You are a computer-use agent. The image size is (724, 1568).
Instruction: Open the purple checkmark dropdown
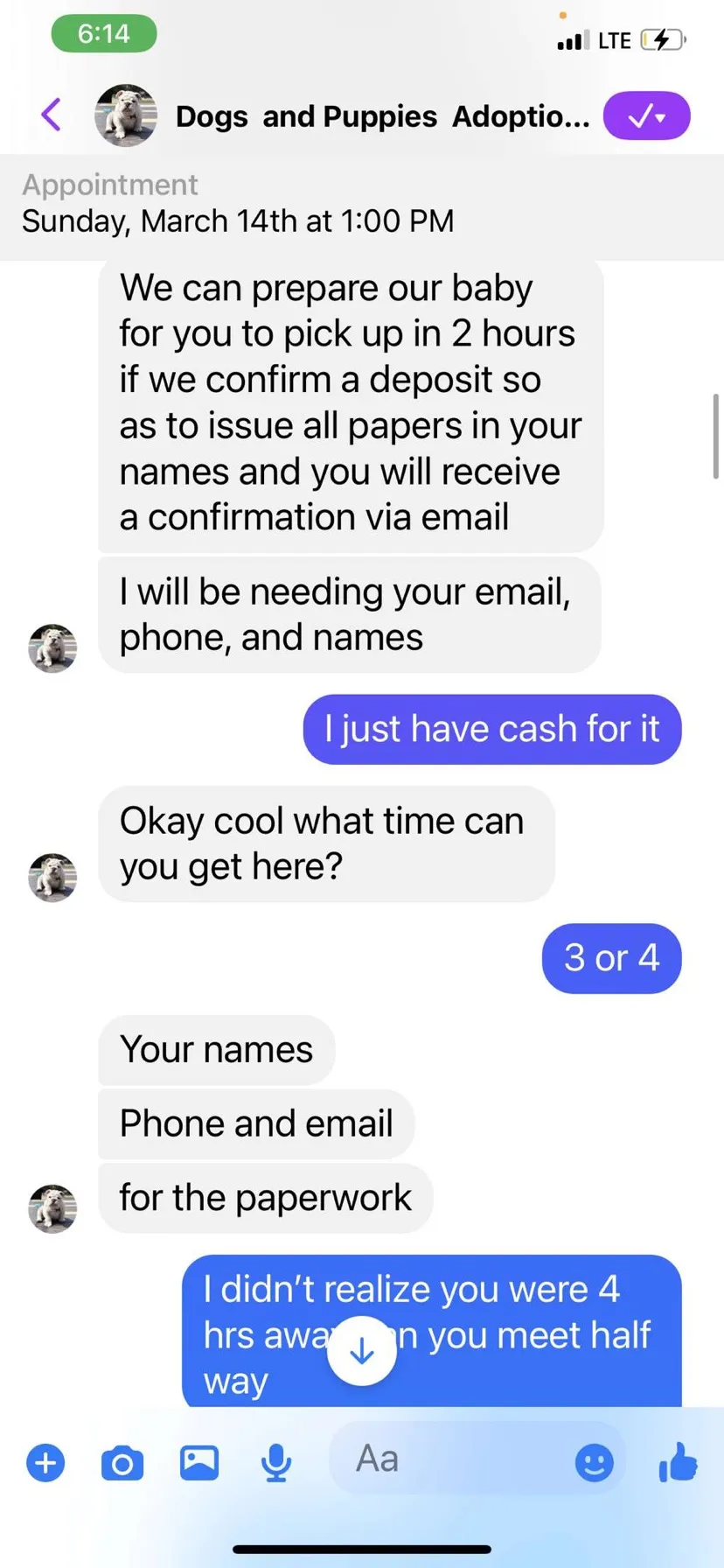point(647,115)
